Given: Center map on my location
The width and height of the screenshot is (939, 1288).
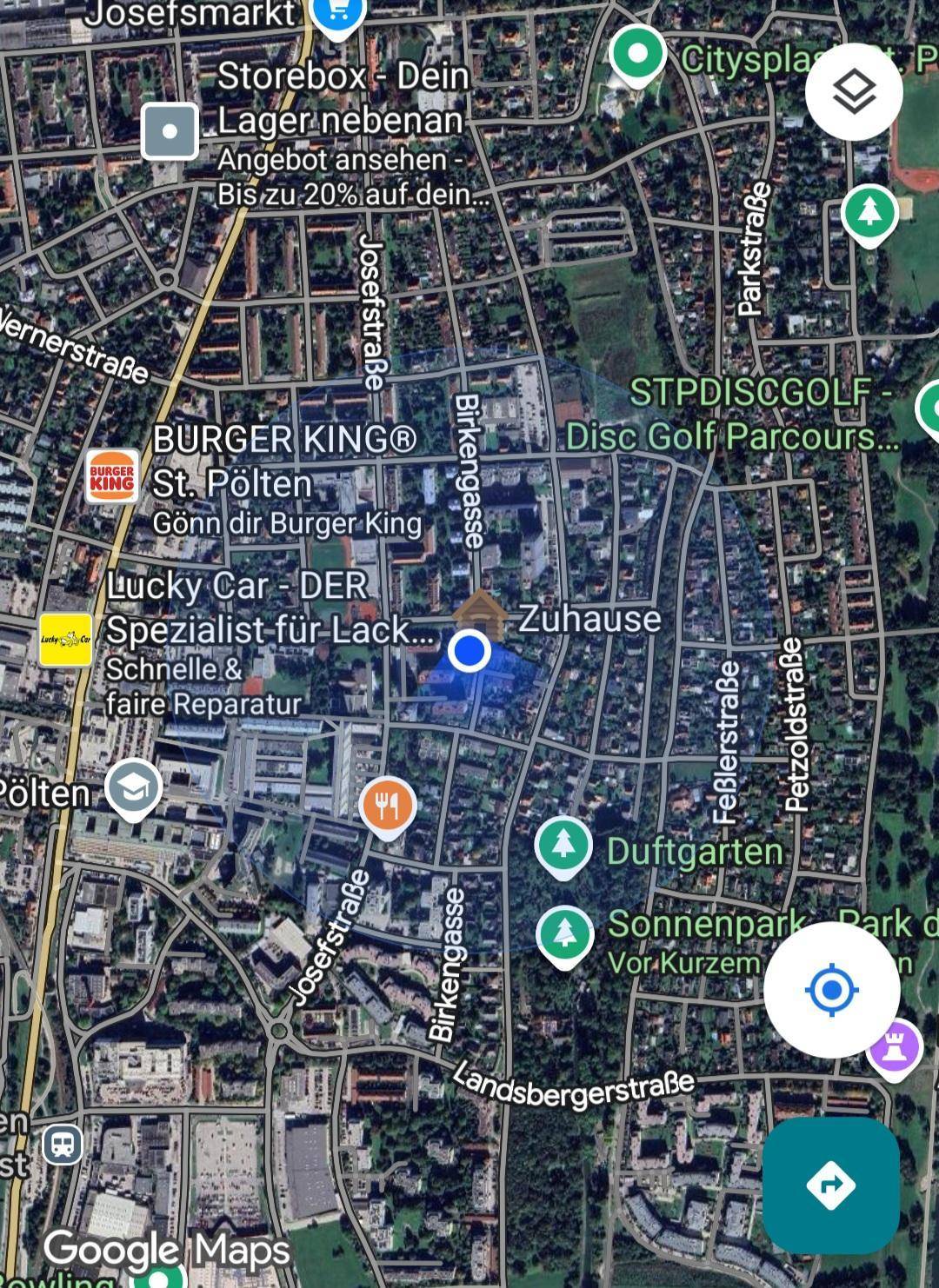Looking at the screenshot, I should click(x=831, y=989).
